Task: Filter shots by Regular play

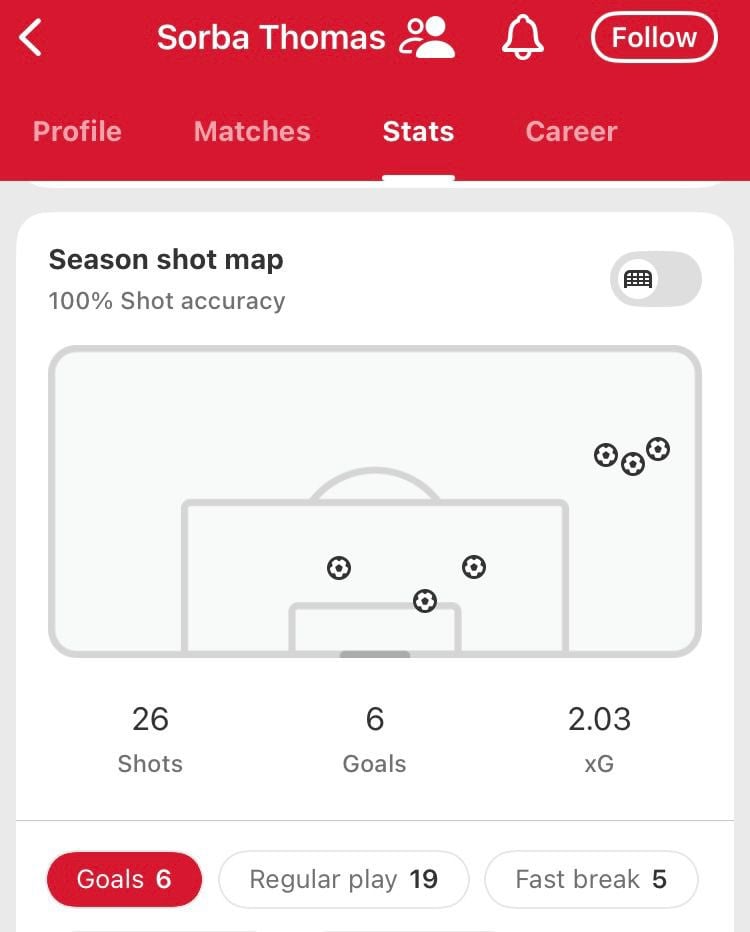Action: click(x=343, y=879)
